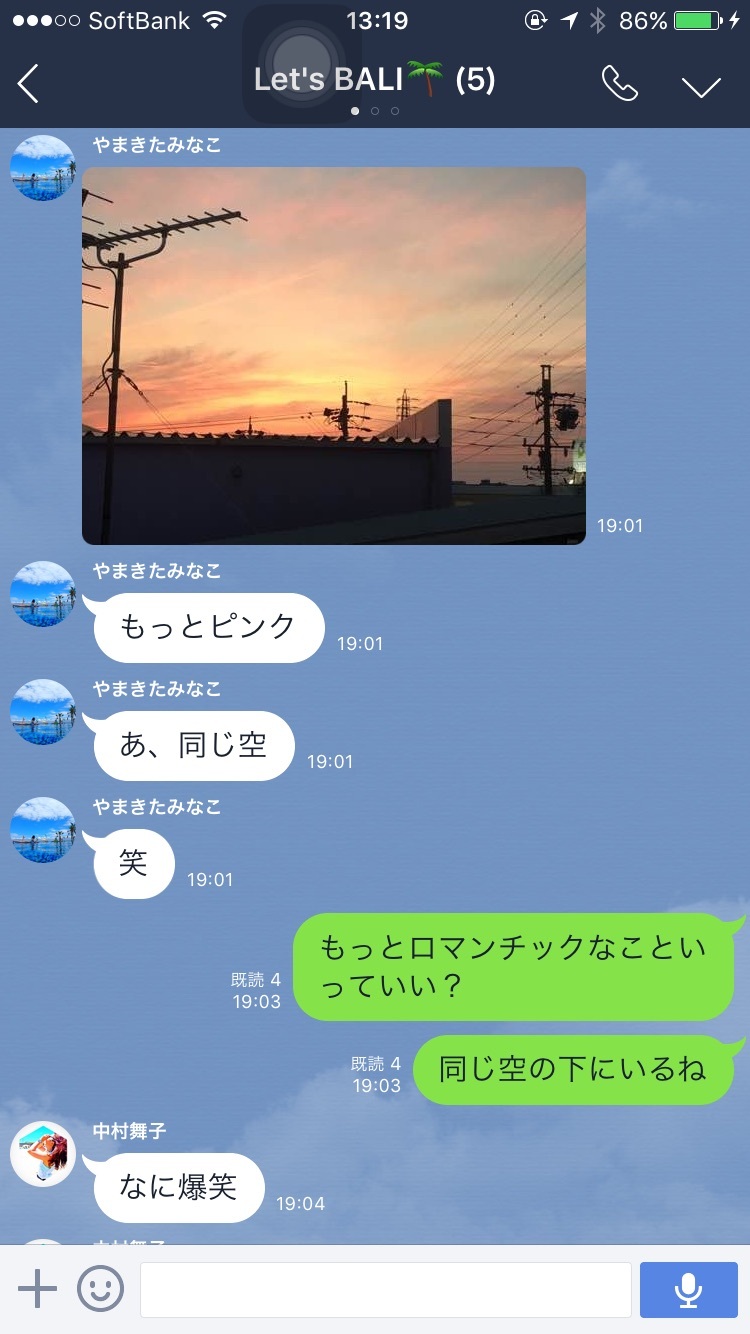Open やまきたみなこ's avatar beside もっとピンク

tap(43, 594)
